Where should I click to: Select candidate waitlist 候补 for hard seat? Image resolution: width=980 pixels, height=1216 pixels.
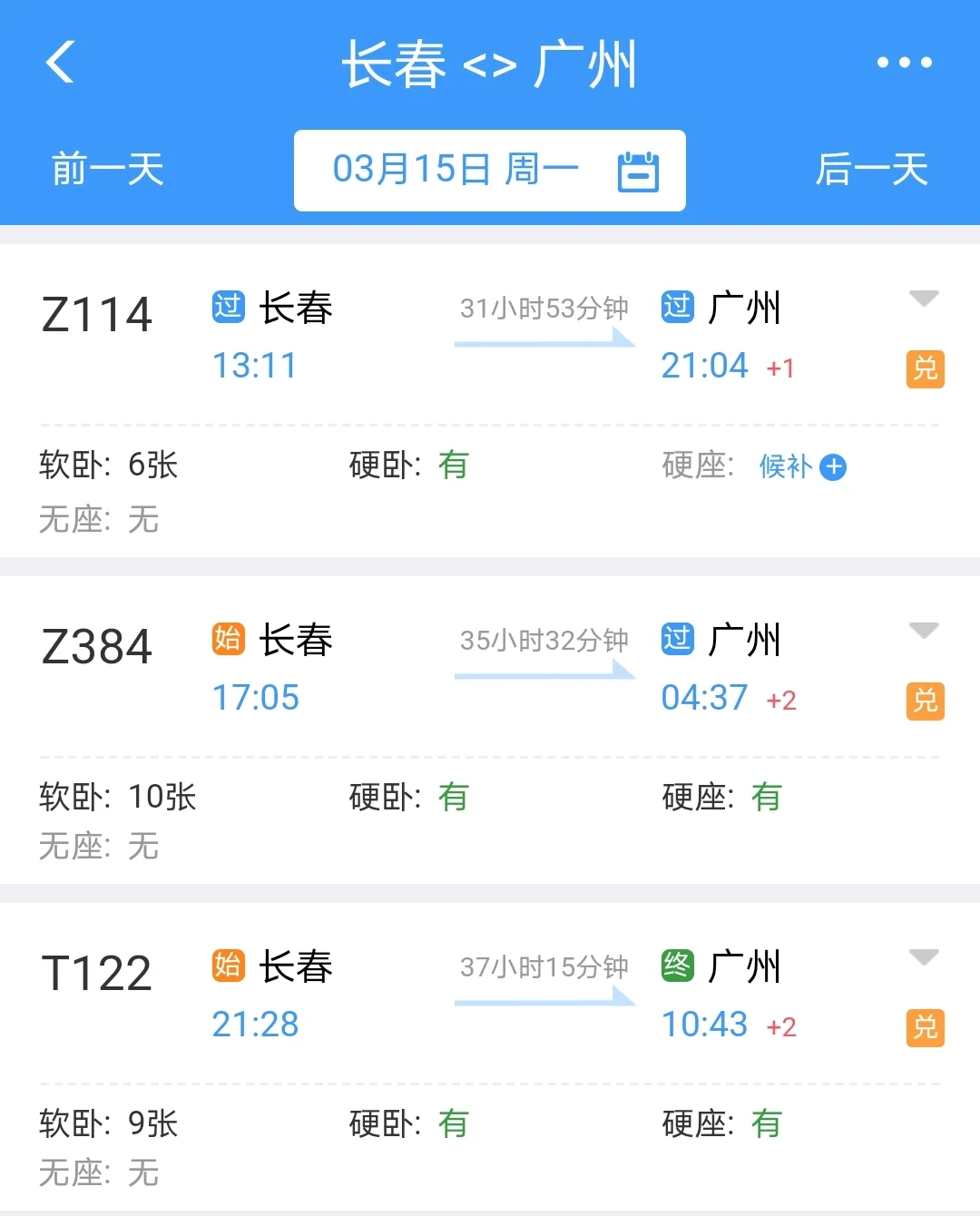click(x=785, y=466)
